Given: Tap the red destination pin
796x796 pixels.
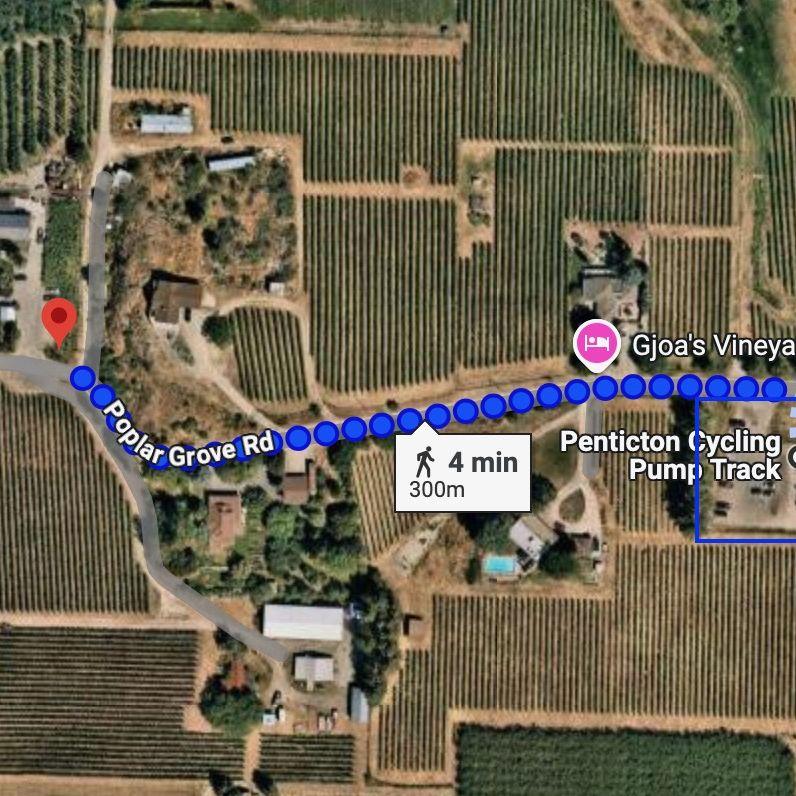Looking at the screenshot, I should tap(61, 320).
